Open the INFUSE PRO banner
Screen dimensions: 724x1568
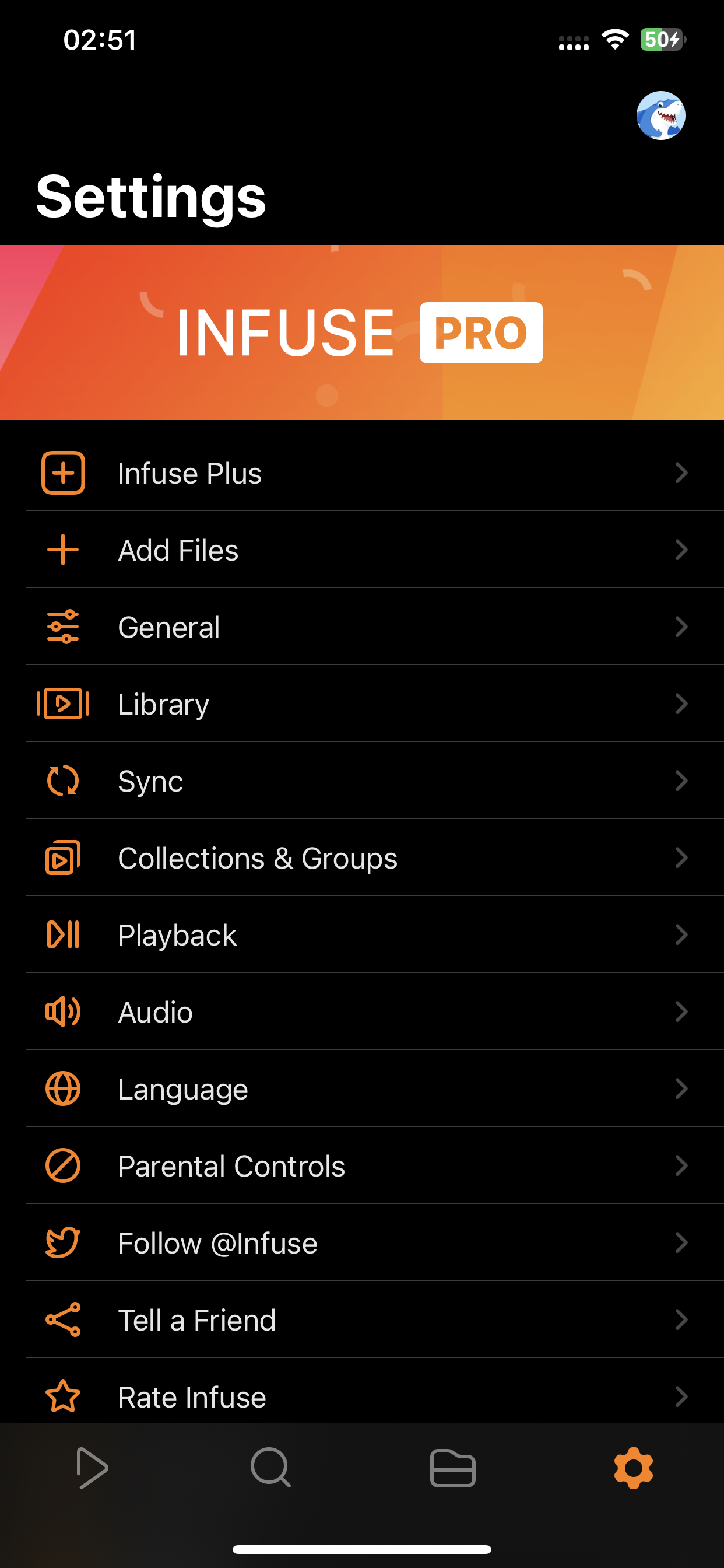point(362,332)
